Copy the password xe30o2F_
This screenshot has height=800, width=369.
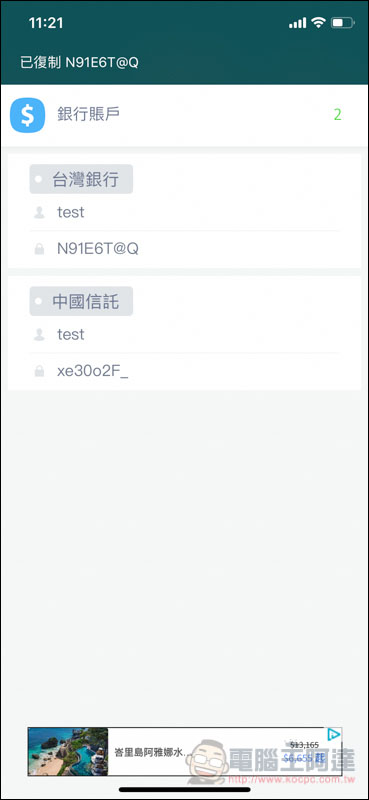pos(184,371)
